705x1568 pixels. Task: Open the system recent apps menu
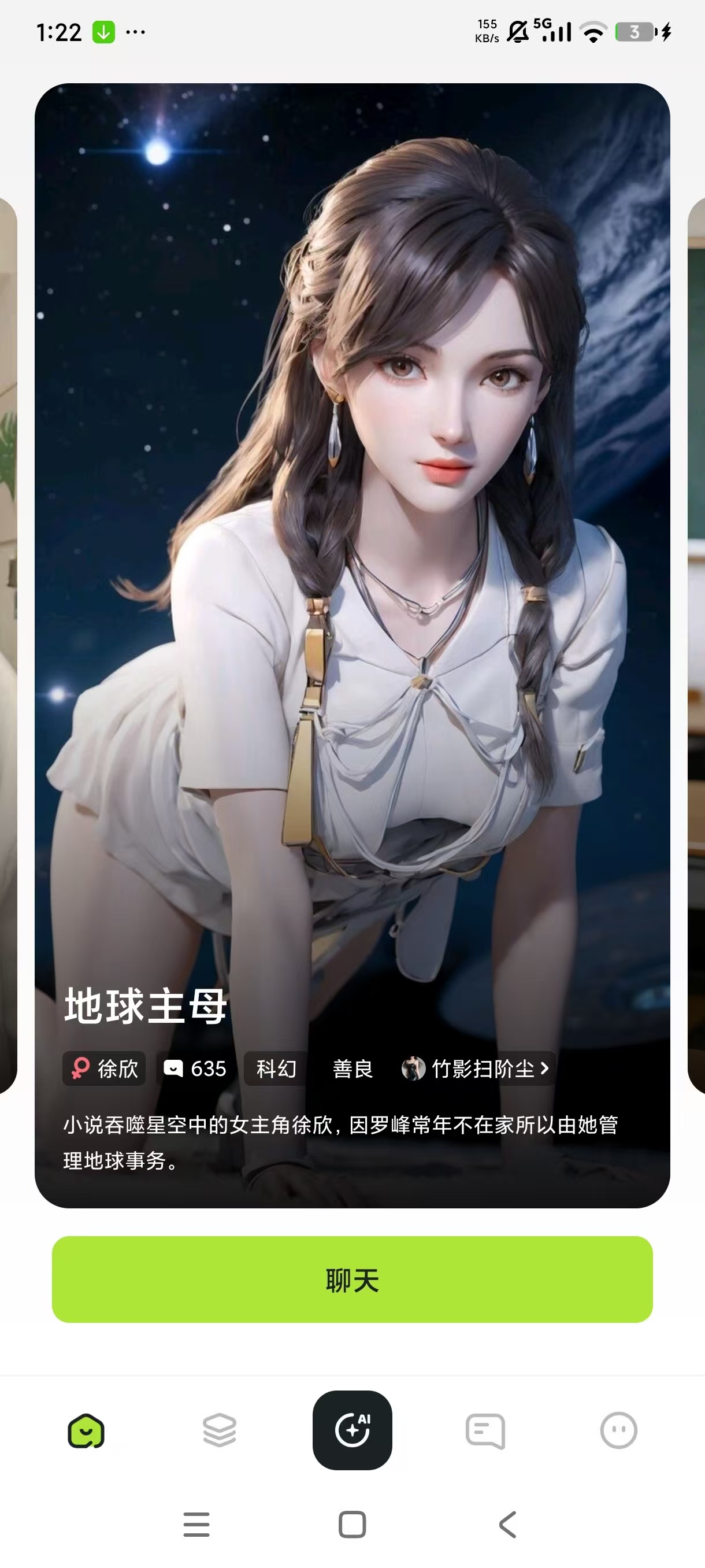[x=196, y=1524]
